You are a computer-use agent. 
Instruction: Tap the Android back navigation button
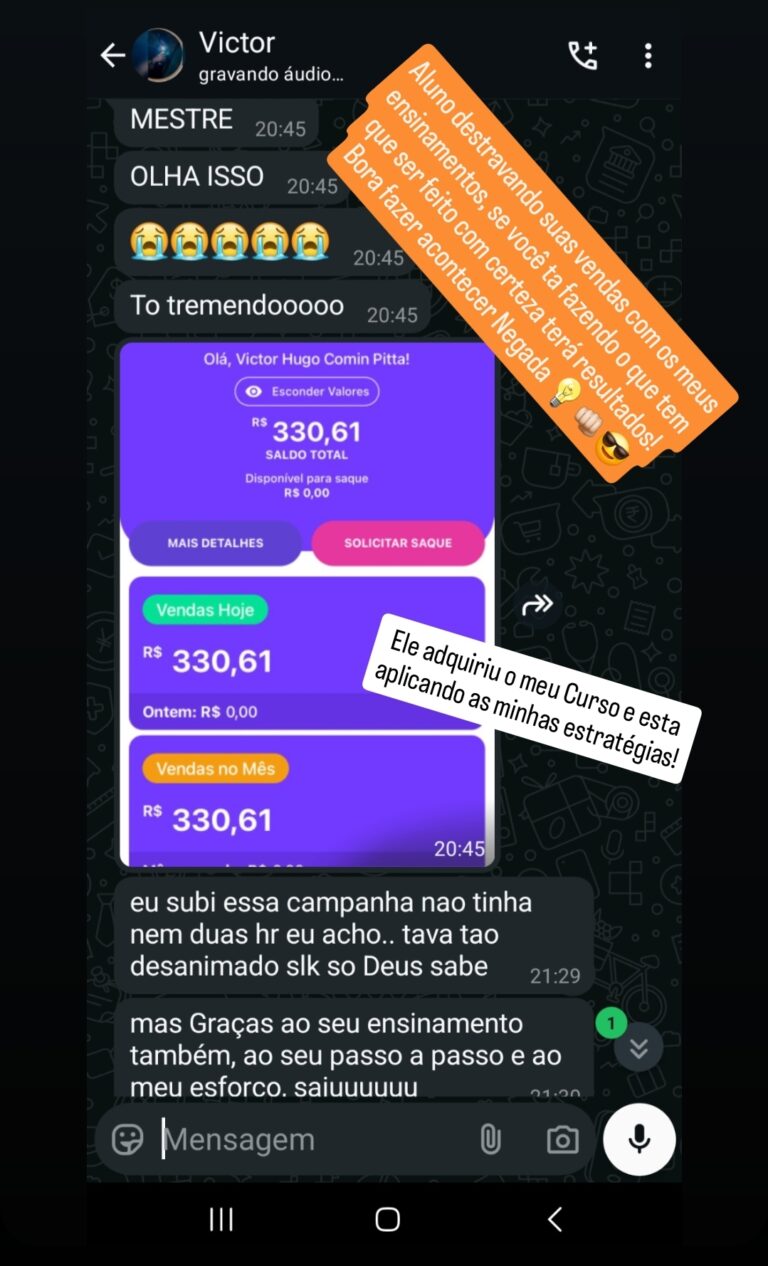pos(555,1219)
